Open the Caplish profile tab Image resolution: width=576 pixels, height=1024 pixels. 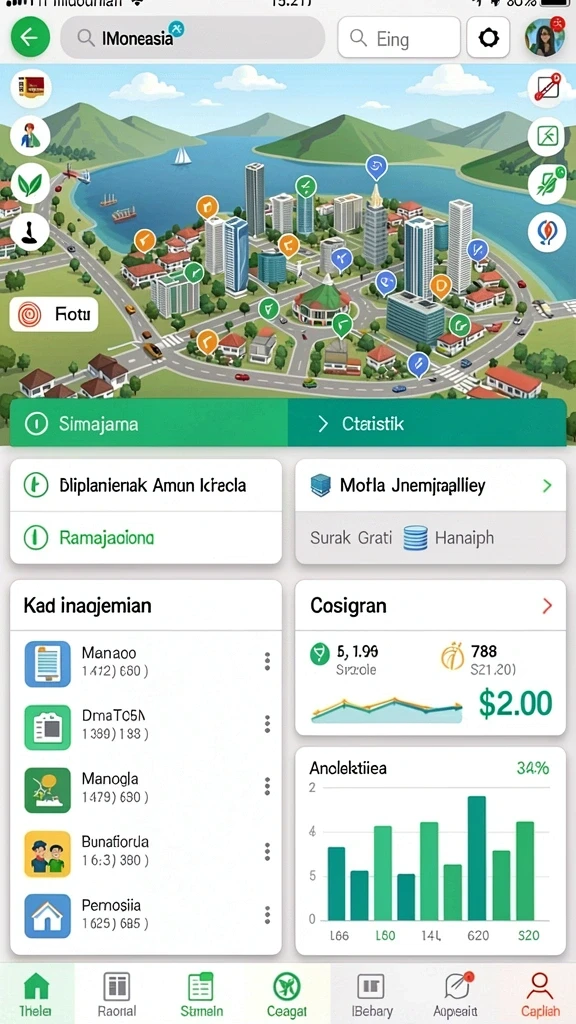tap(540, 994)
